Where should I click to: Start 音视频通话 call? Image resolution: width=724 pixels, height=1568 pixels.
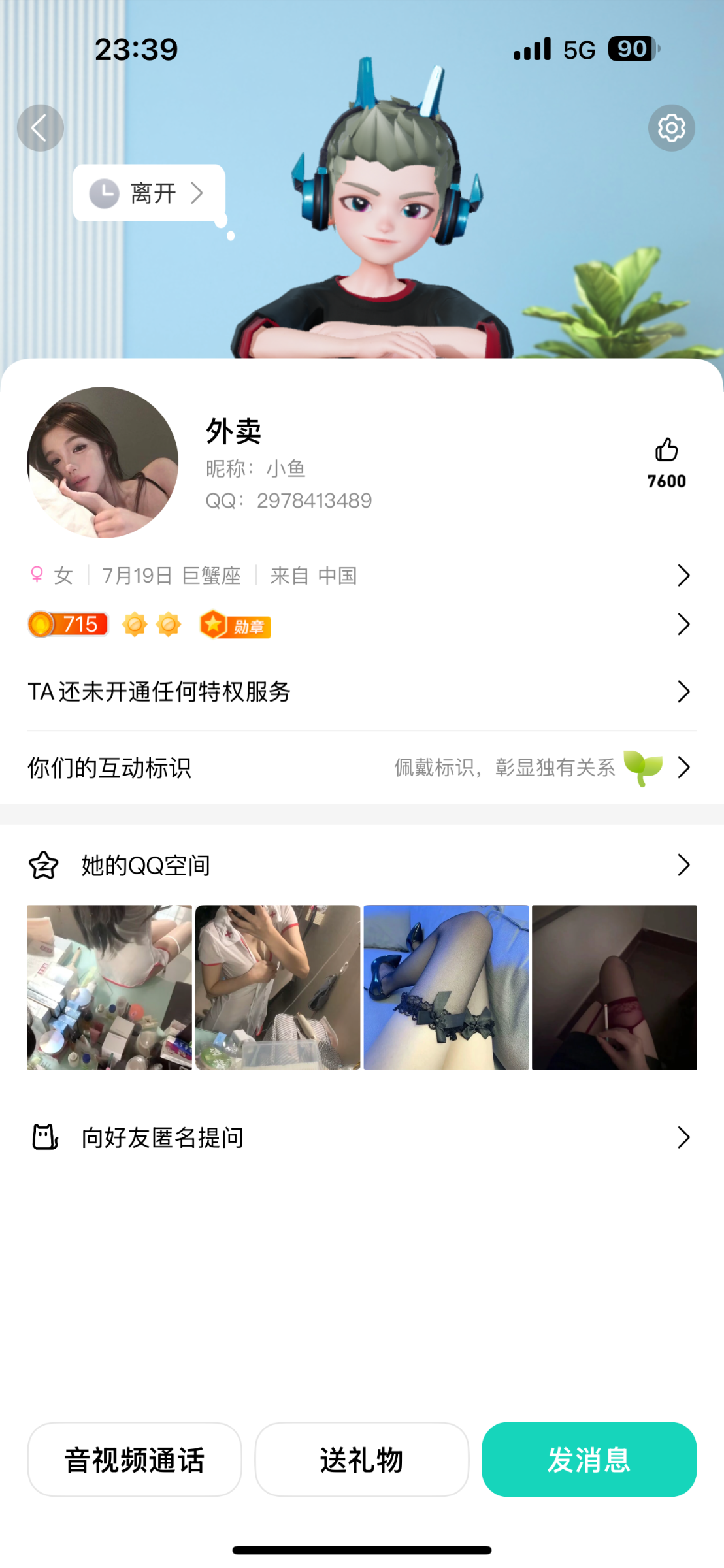click(x=135, y=1460)
